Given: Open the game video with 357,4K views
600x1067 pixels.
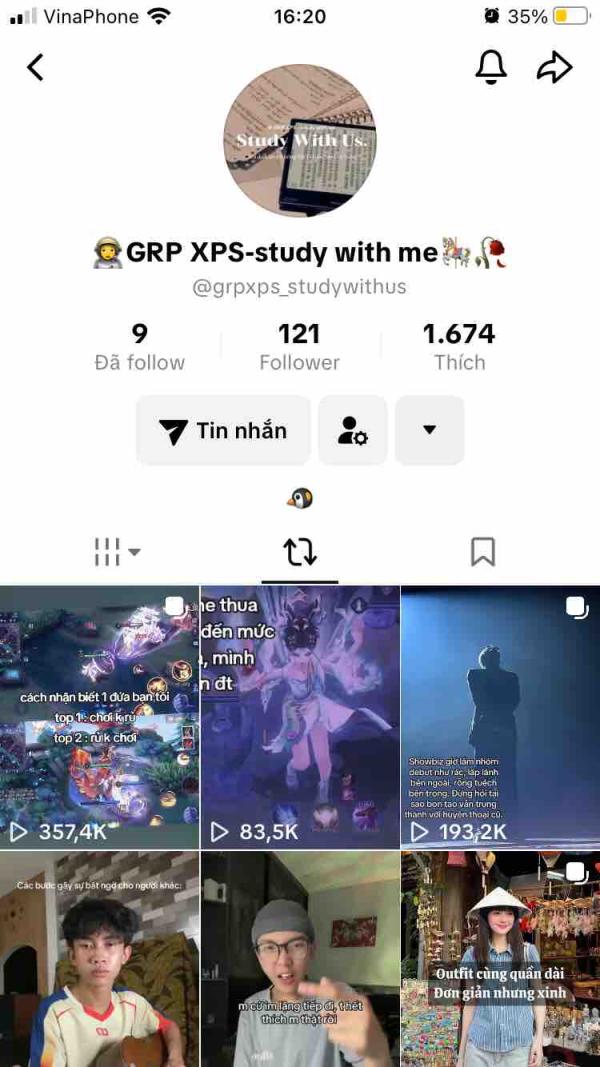Looking at the screenshot, I should pyautogui.click(x=99, y=717).
